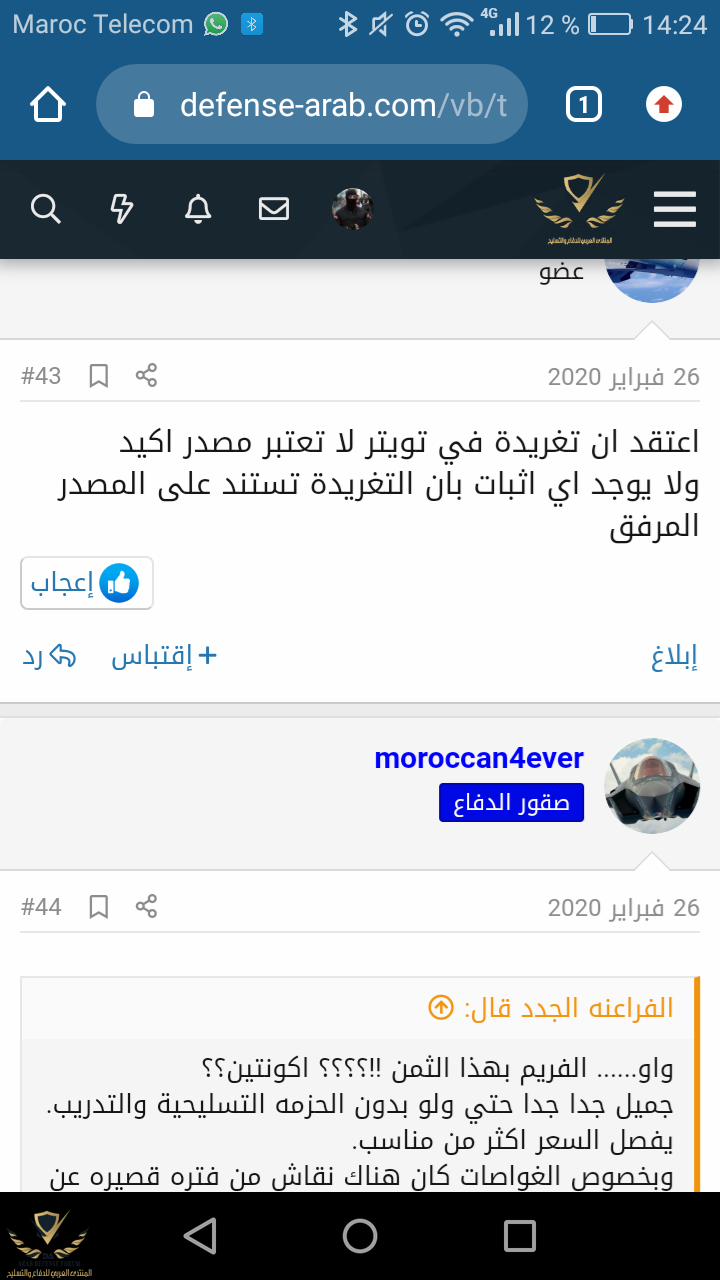The height and width of the screenshot is (1280, 720).
Task: Open the forum search icon
Action: click(x=45, y=209)
